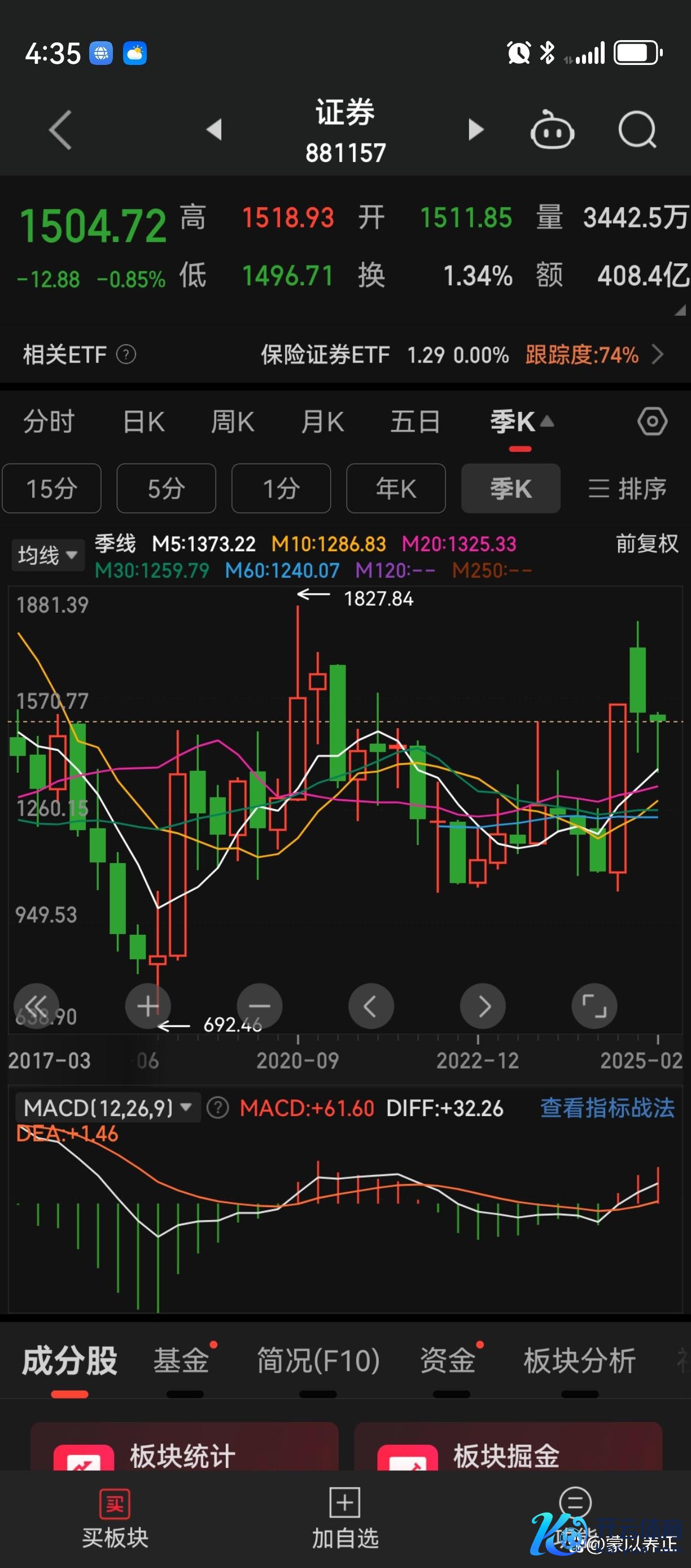Switch to the 日K chart tab
This screenshot has width=691, height=1568.
coord(143,421)
